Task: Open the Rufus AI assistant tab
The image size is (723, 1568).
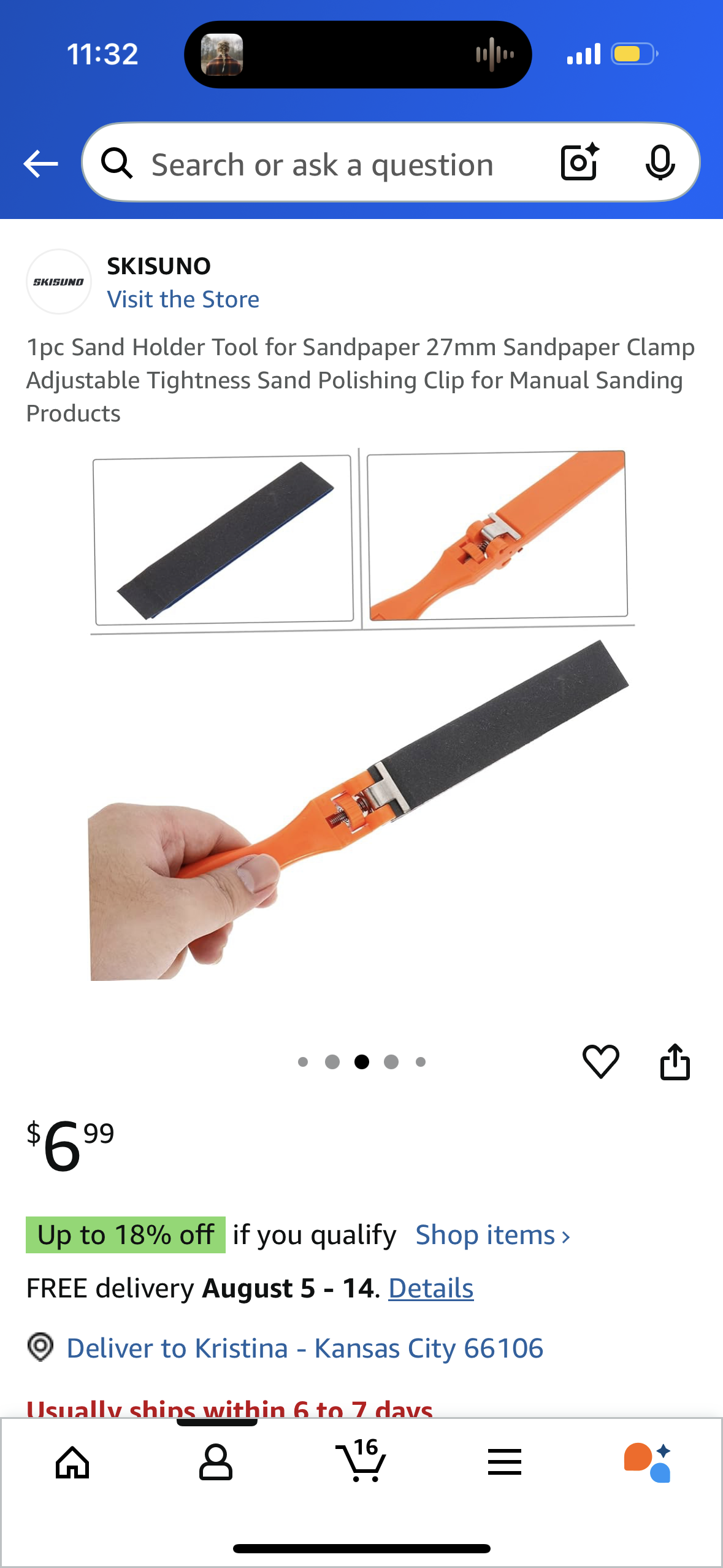Action: 648,1462
